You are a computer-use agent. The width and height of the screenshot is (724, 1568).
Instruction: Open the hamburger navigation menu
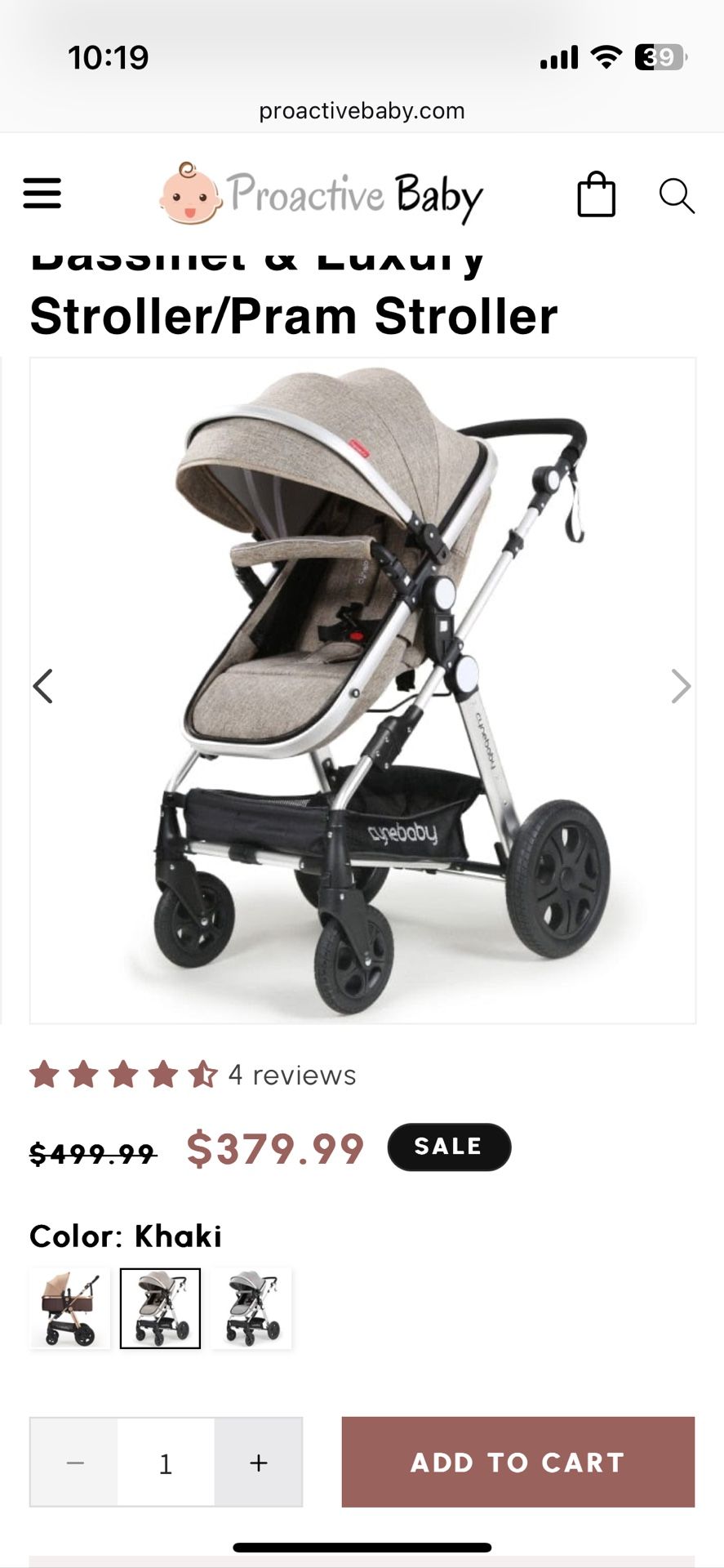42,194
